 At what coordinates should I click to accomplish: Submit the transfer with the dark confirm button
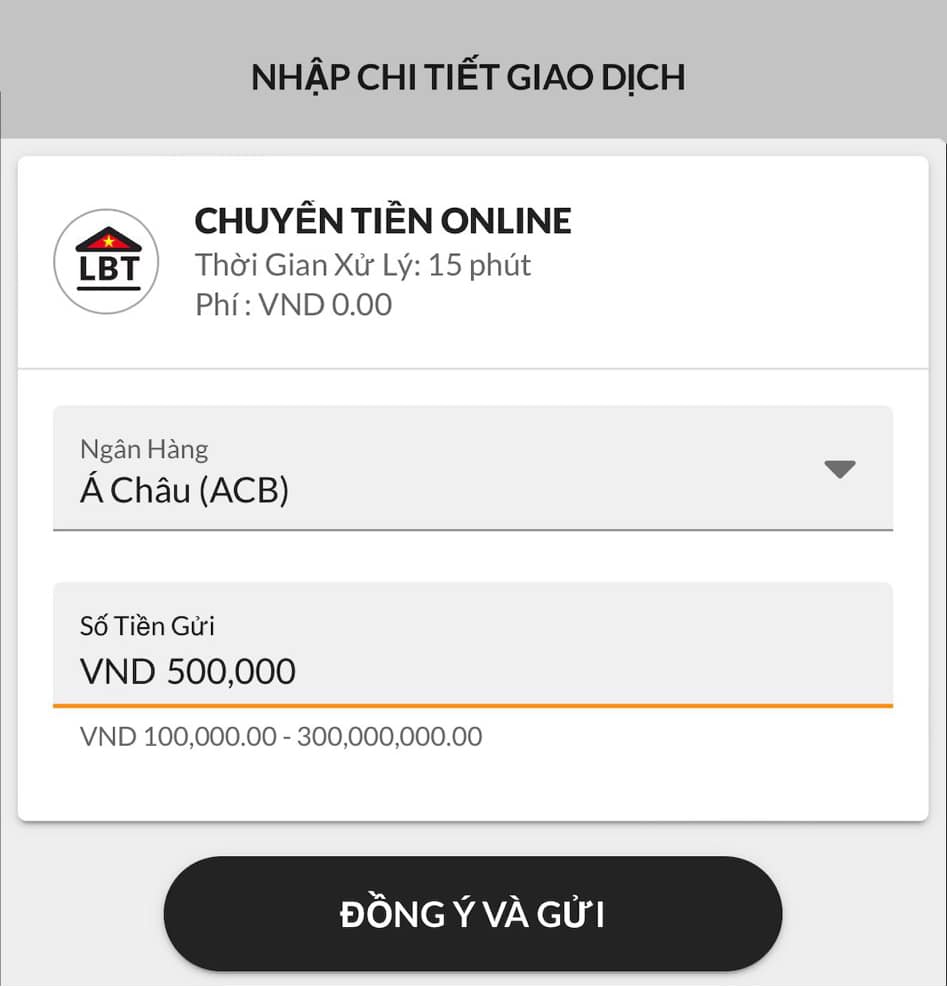tap(473, 913)
